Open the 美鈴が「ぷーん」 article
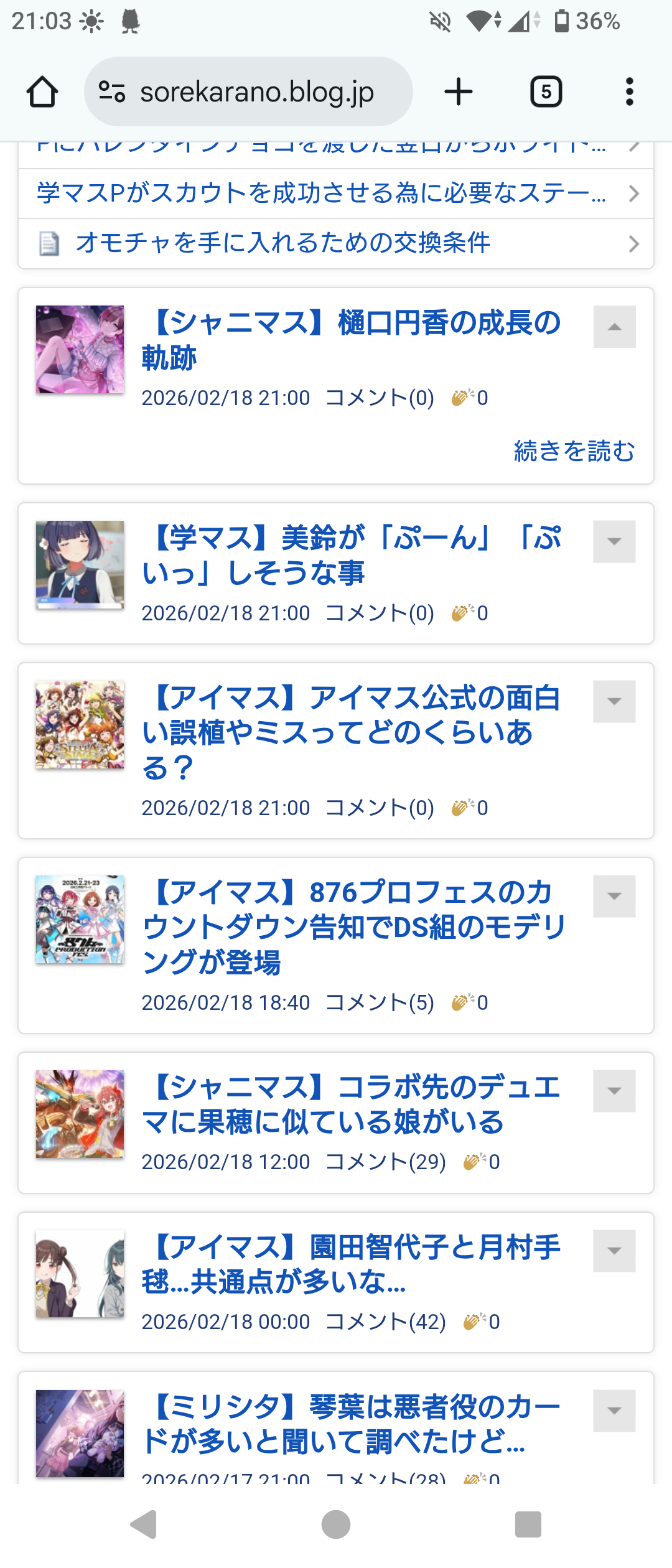 [x=352, y=555]
